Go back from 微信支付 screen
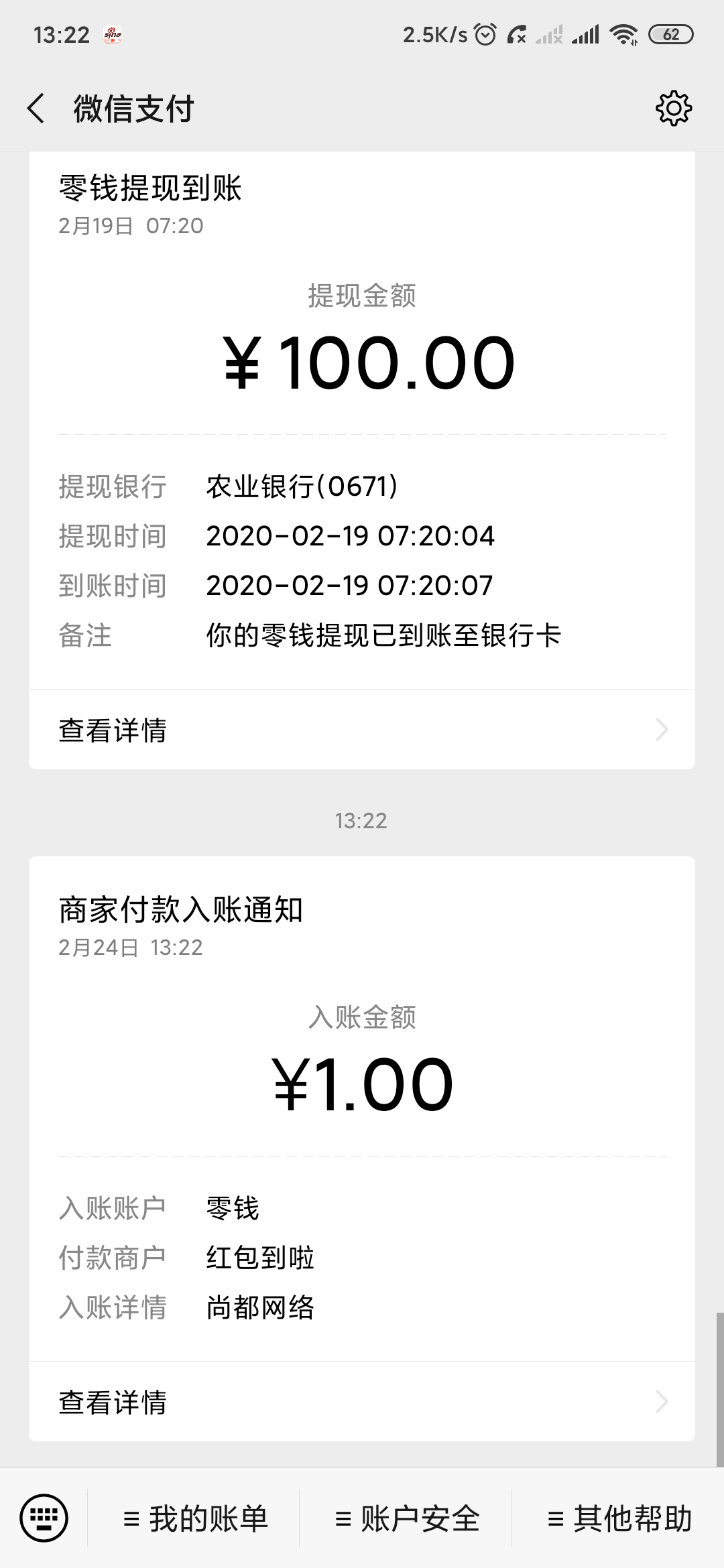Viewport: 724px width, 1568px height. coord(36,109)
